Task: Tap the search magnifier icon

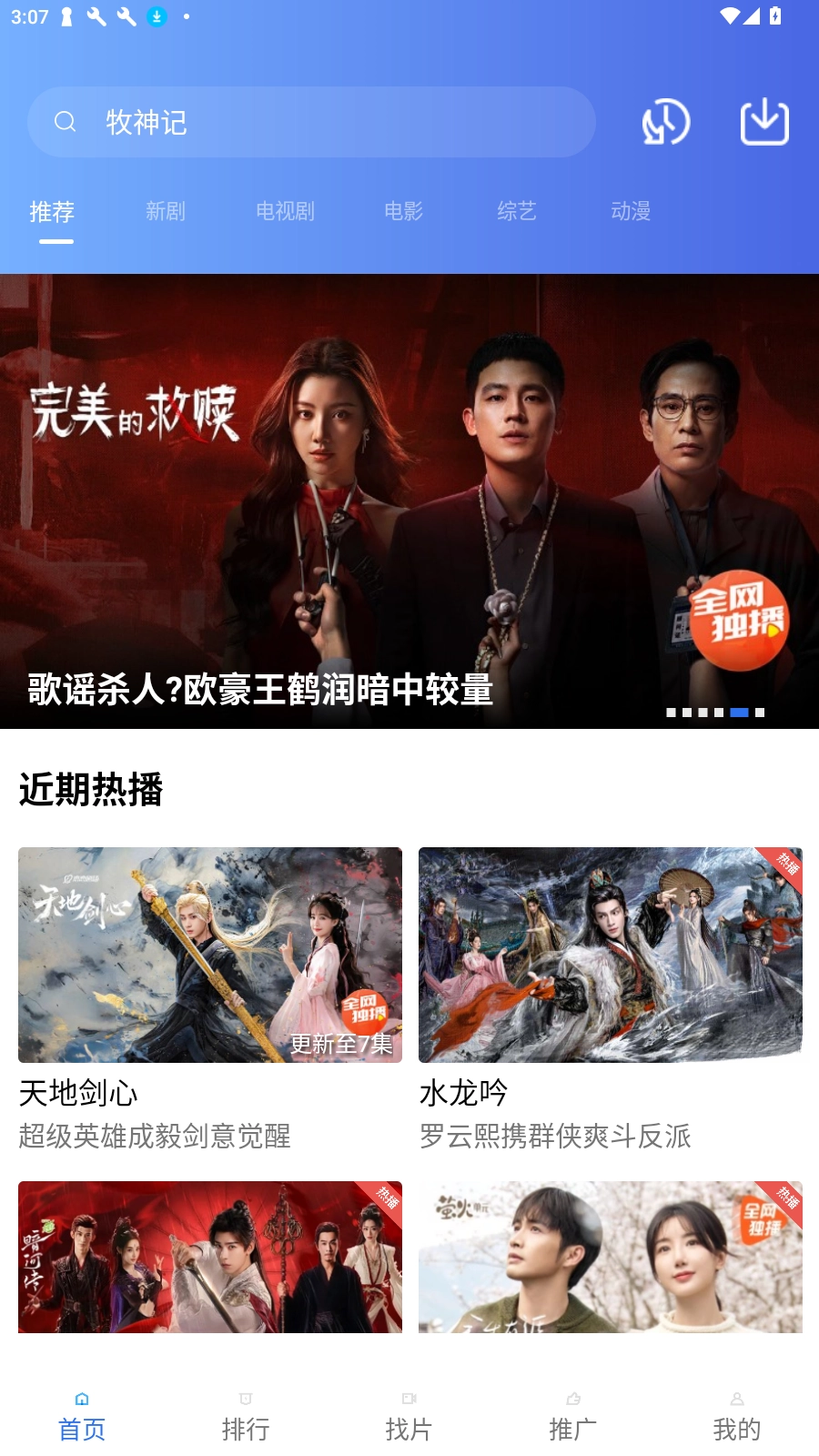Action: tap(65, 121)
